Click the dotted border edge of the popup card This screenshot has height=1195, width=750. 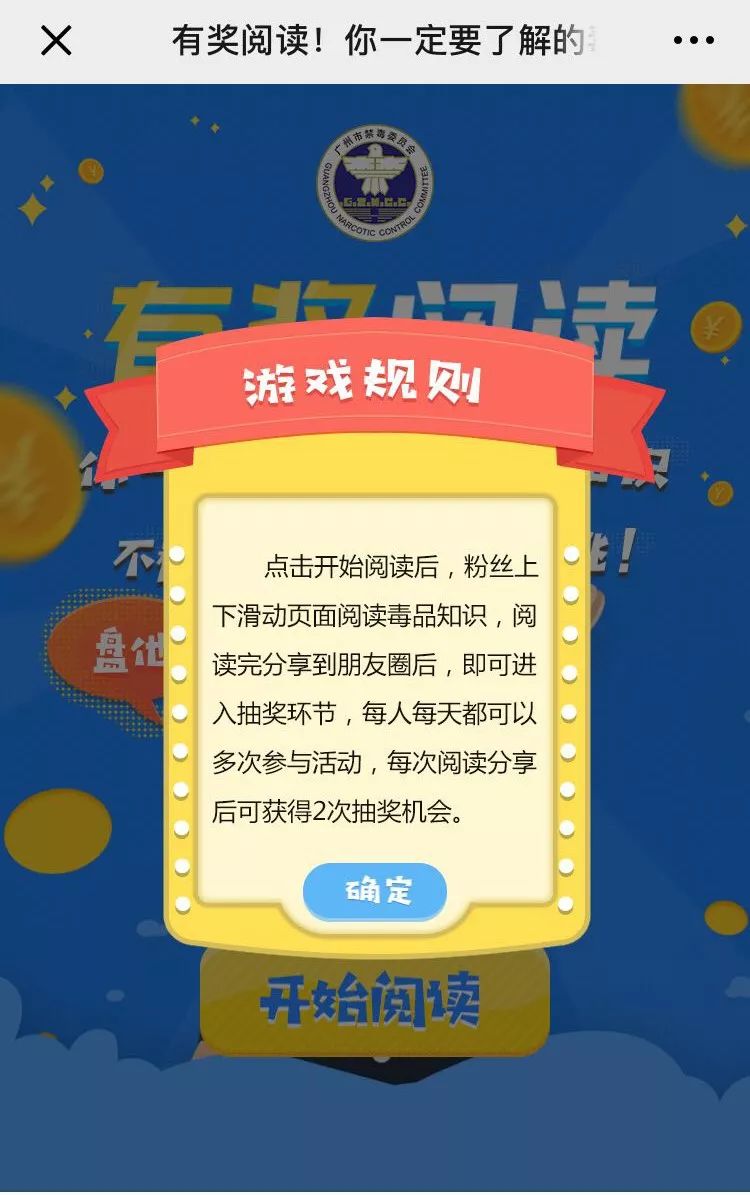pyautogui.click(x=180, y=700)
